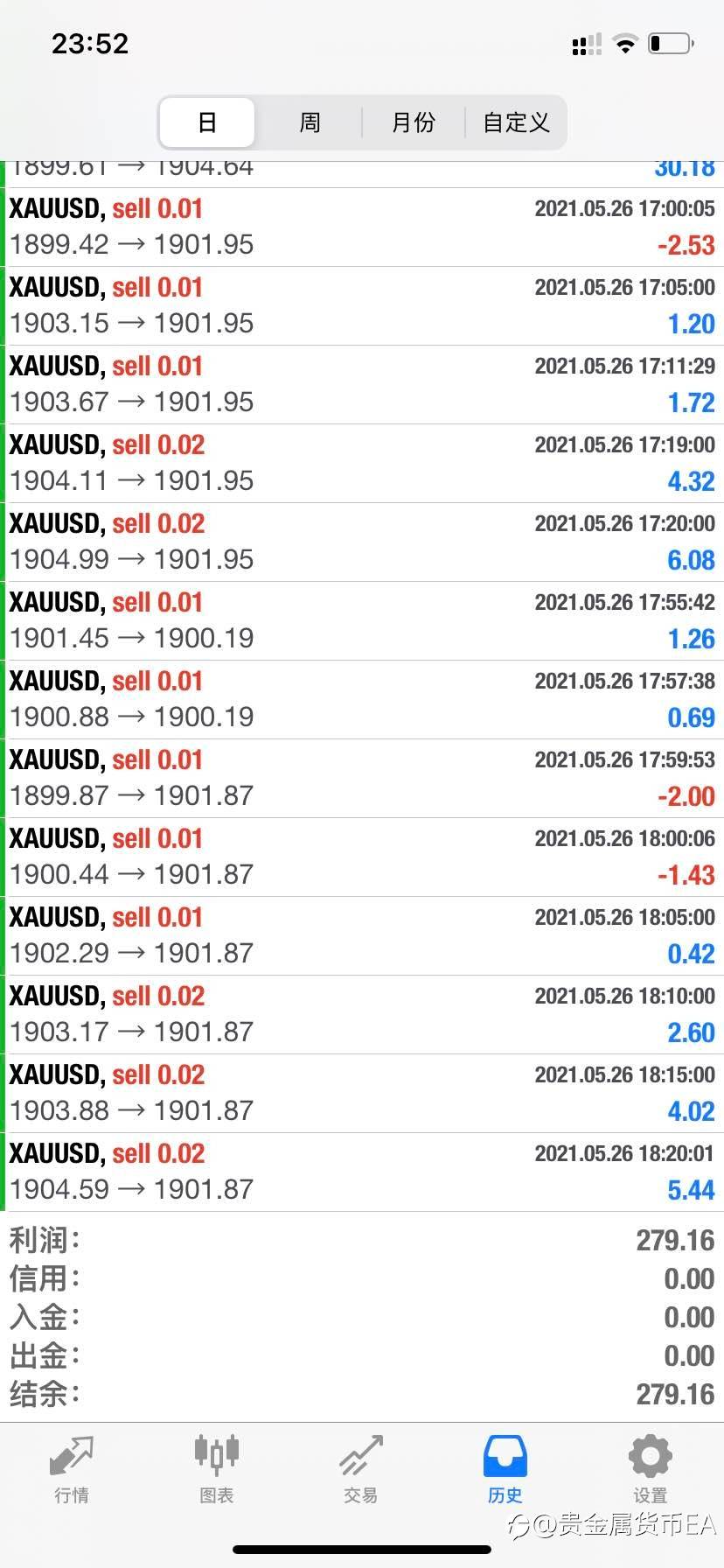The image size is (724, 1568).
Task: Go to the 图表 chart tab
Action: [216, 1470]
